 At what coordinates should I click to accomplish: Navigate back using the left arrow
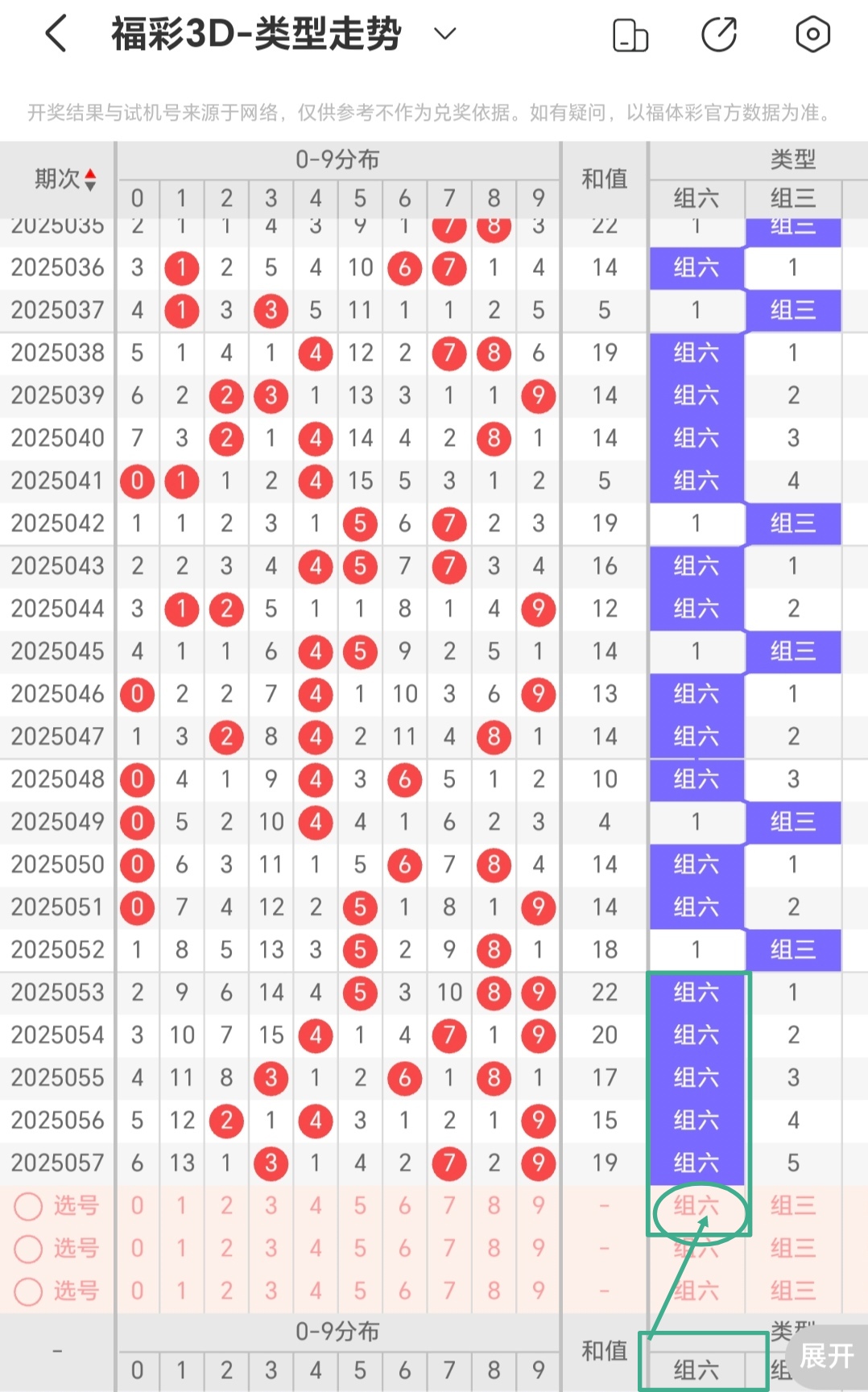click(55, 34)
